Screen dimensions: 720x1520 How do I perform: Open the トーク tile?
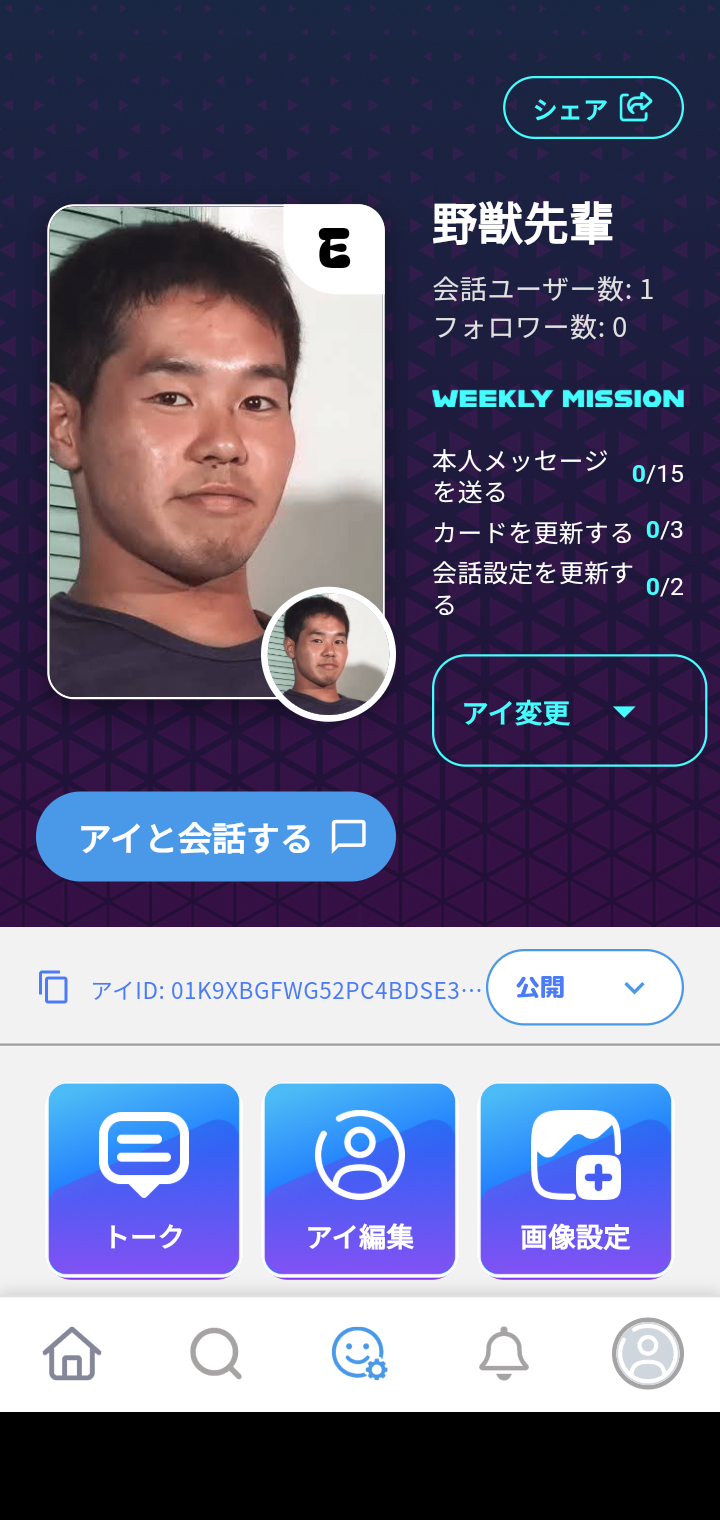145,1180
